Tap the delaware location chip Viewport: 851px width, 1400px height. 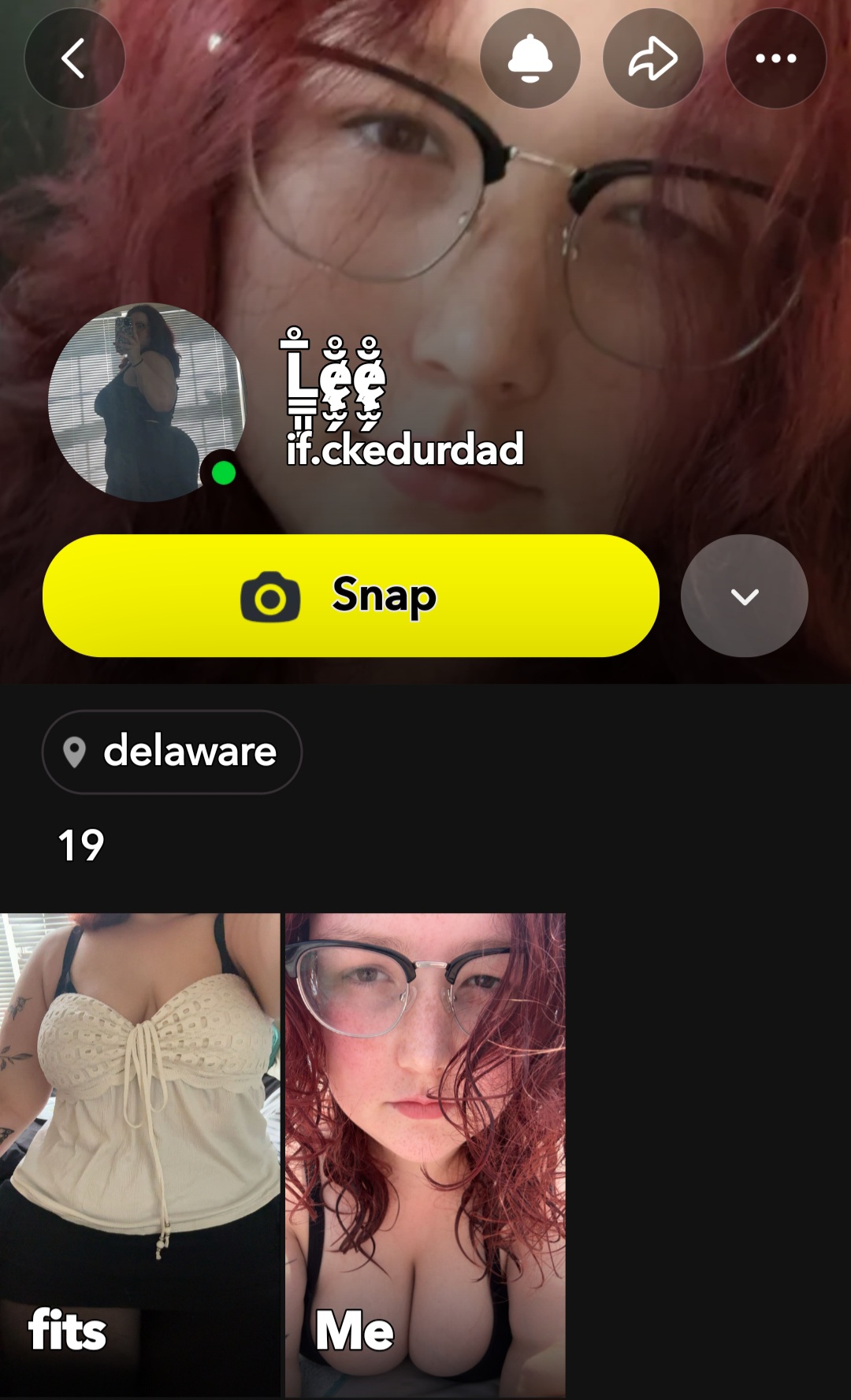click(172, 752)
